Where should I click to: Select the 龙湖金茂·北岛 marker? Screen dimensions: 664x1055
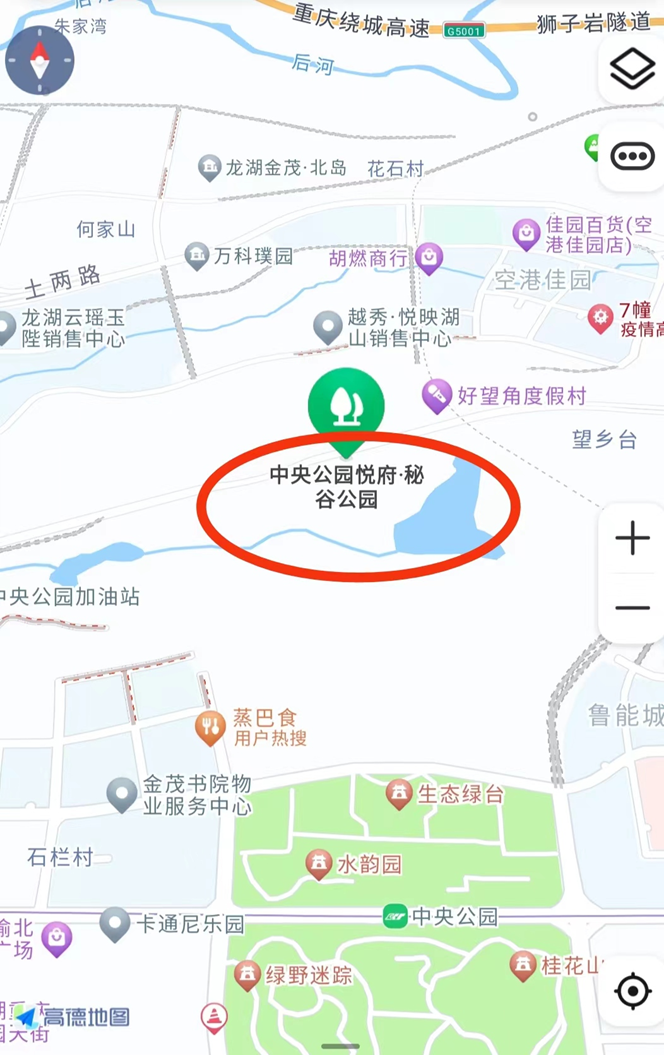pyautogui.click(x=209, y=167)
